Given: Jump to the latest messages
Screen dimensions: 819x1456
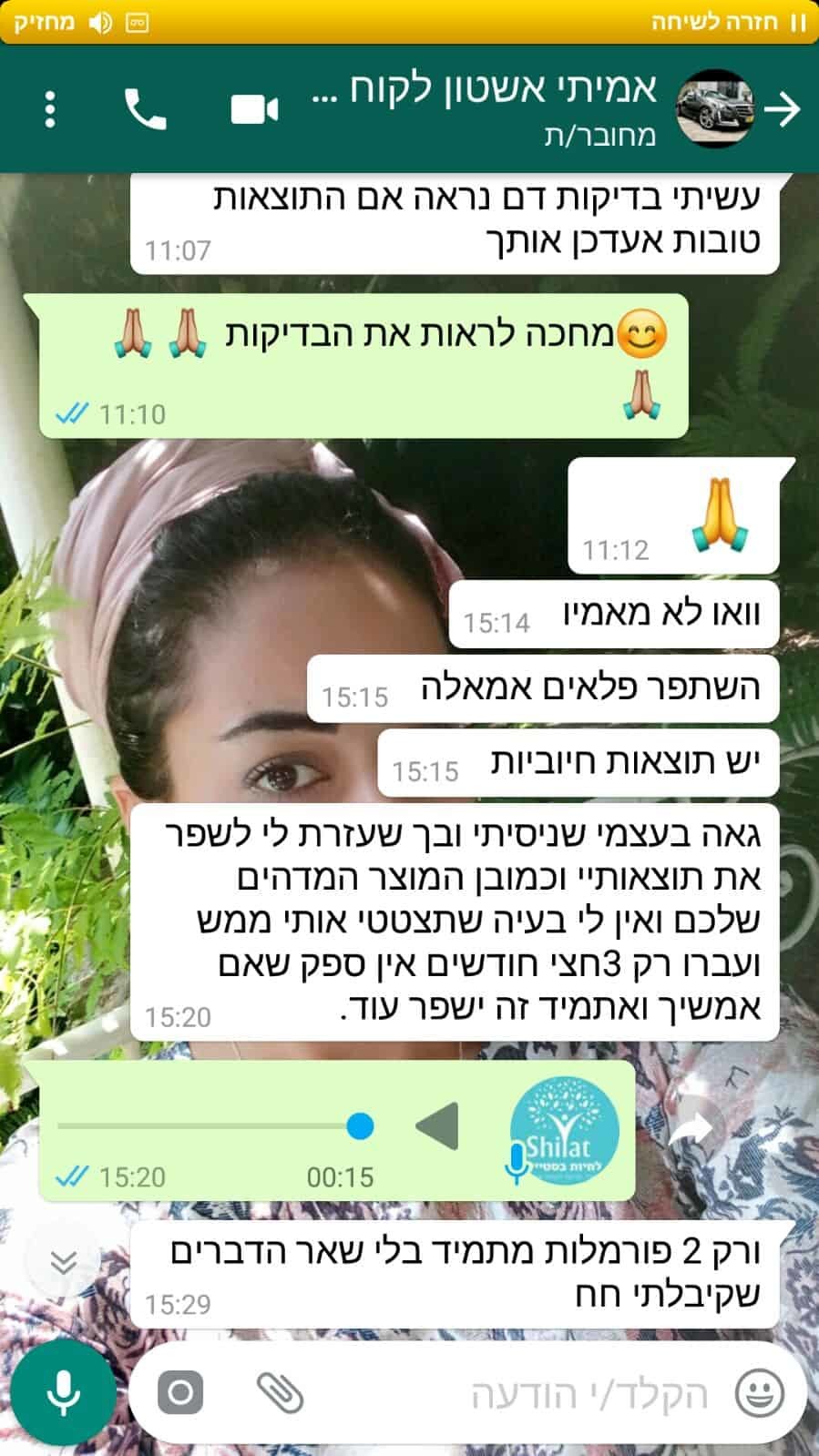Looking at the screenshot, I should click(x=63, y=1262).
